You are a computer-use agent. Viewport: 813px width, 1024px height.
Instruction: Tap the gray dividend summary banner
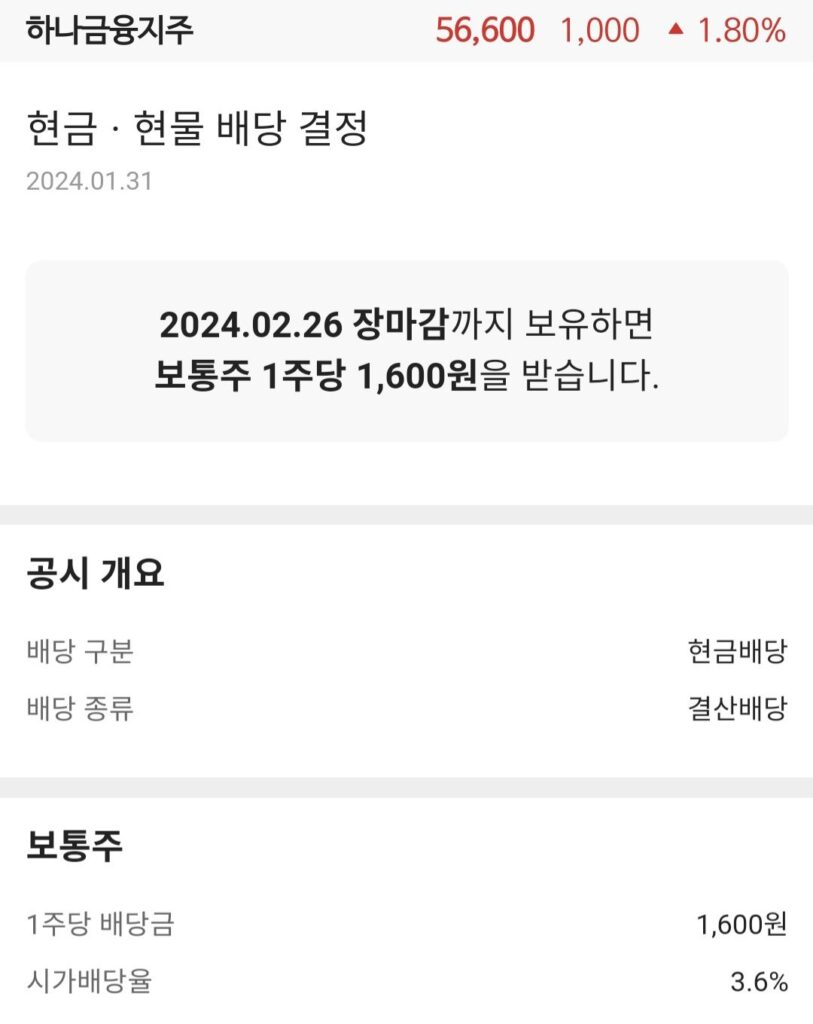[406, 351]
